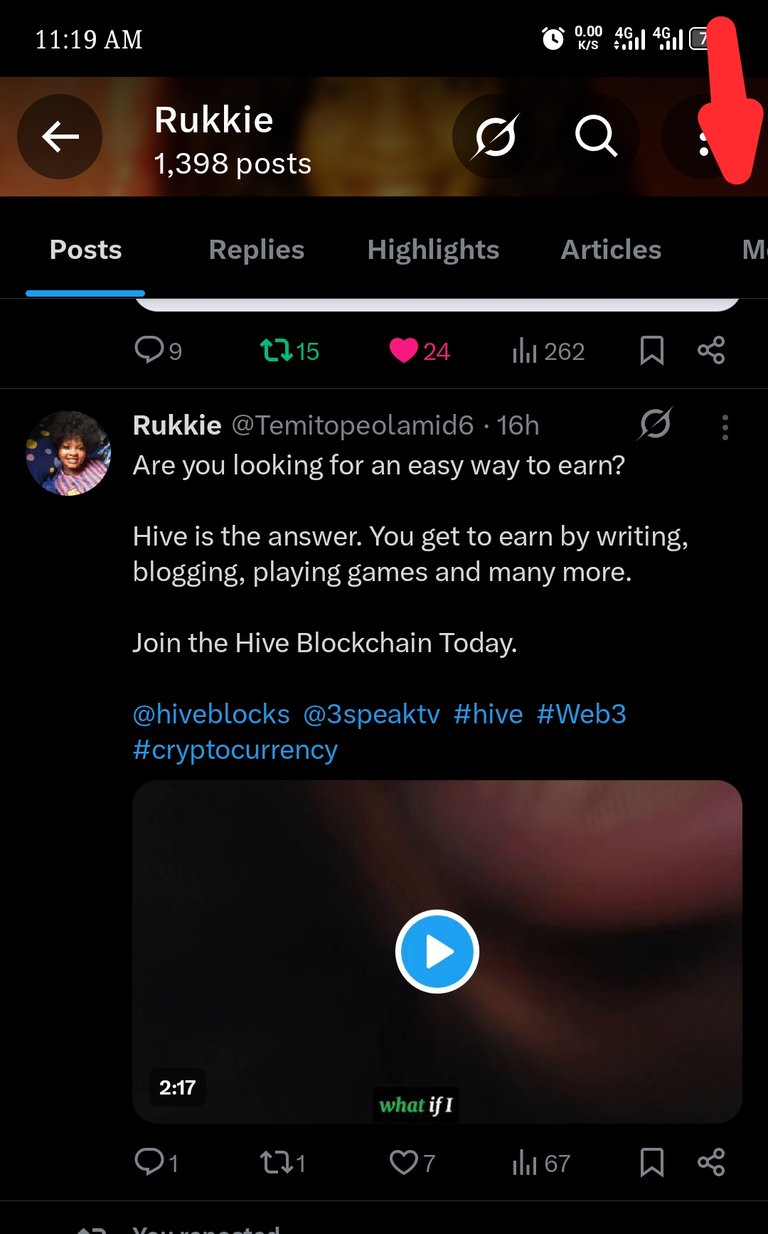Tap the repost icon showing 15

[289, 351]
